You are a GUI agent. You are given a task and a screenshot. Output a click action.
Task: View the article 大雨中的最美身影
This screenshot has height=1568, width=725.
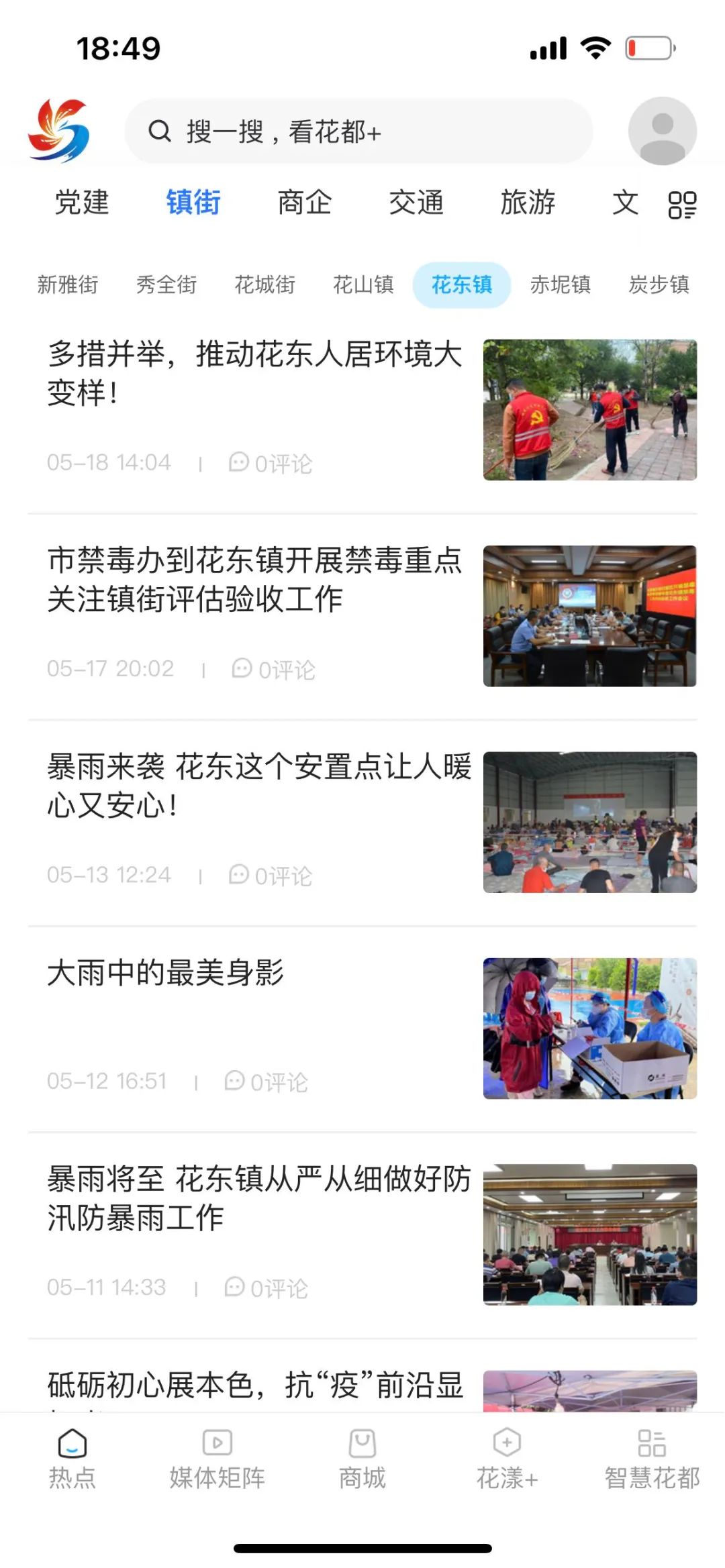click(x=166, y=973)
